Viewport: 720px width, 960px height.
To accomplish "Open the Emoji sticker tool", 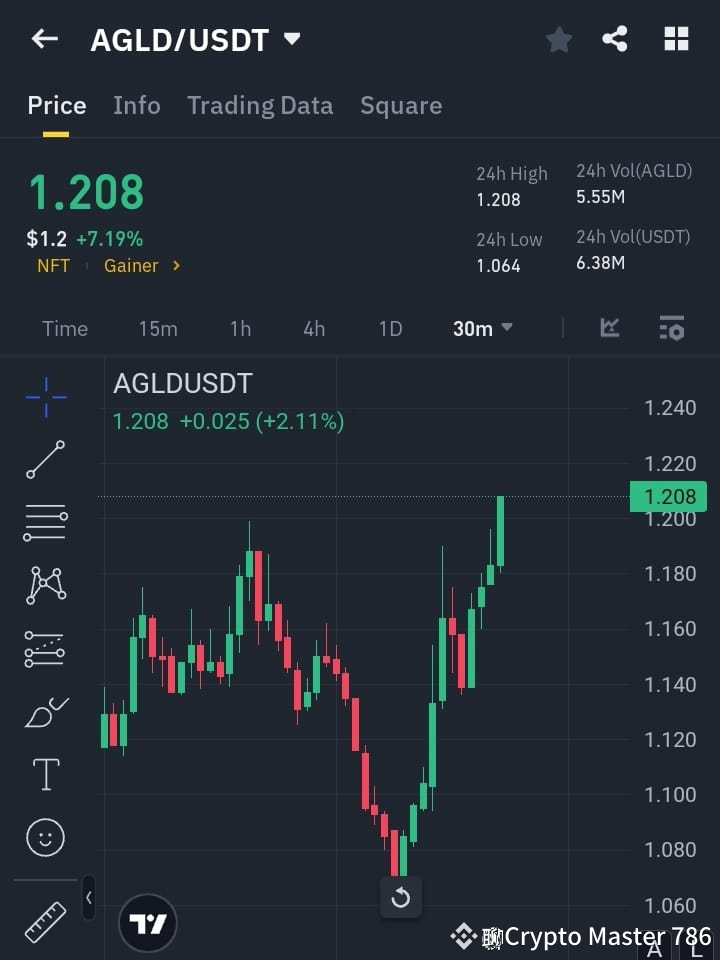I will click(x=44, y=837).
